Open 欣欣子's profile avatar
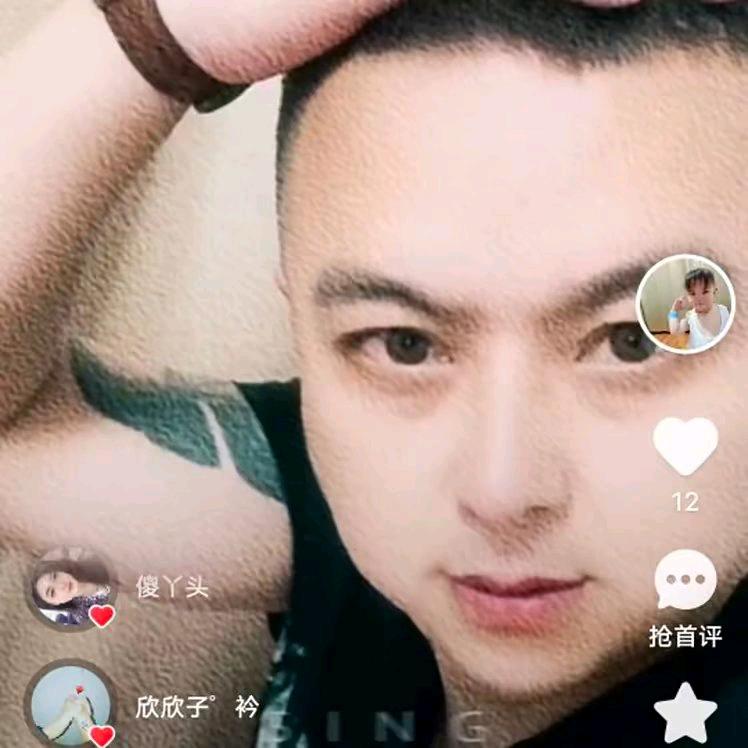 (x=70, y=704)
